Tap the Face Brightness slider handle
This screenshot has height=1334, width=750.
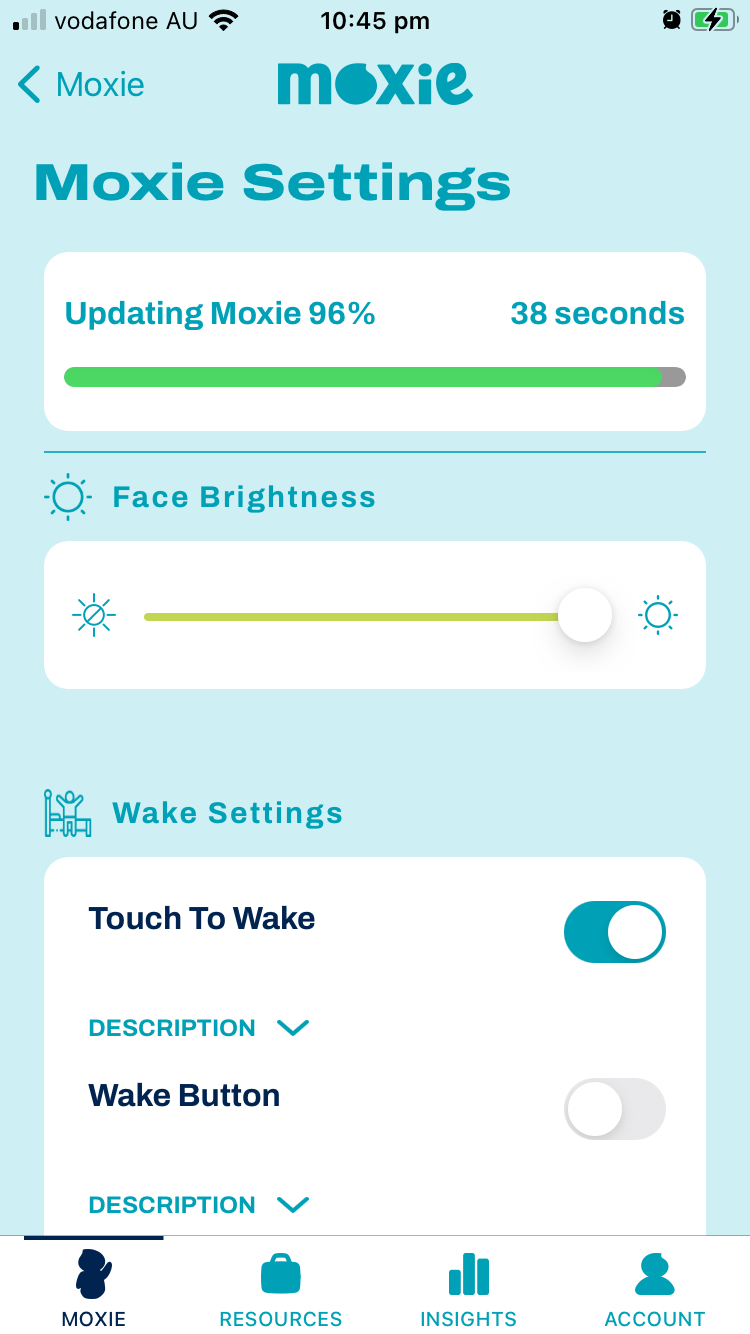[x=584, y=615]
